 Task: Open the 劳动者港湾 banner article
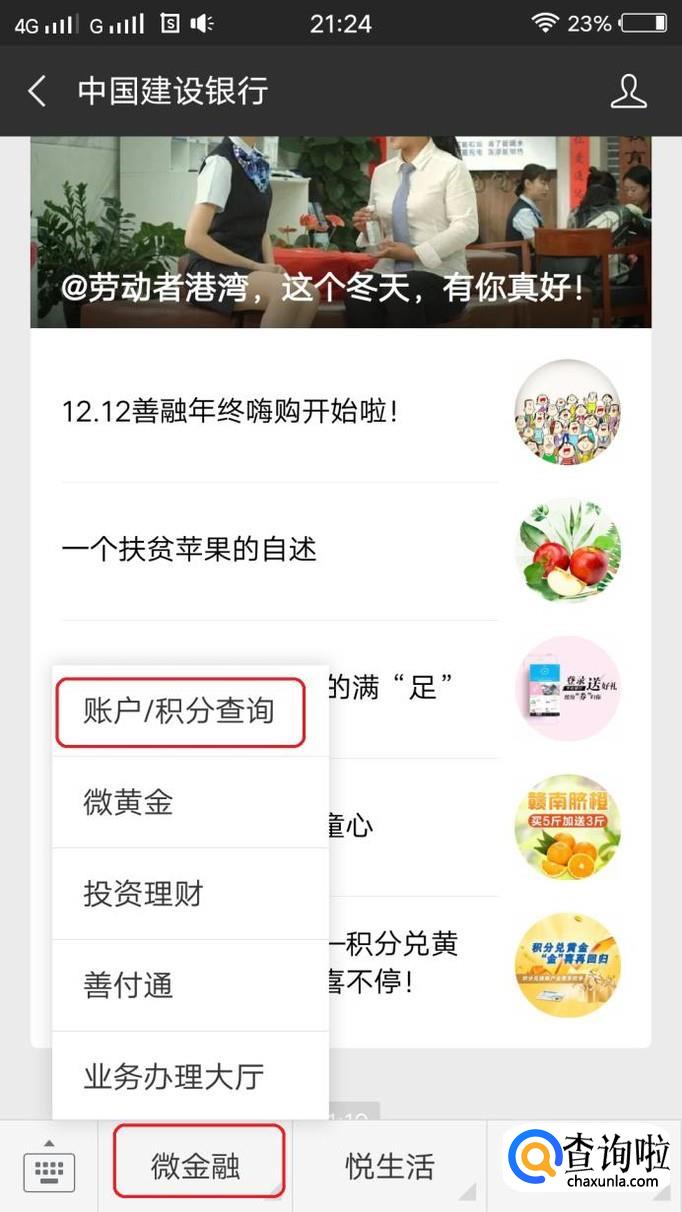pos(340,232)
